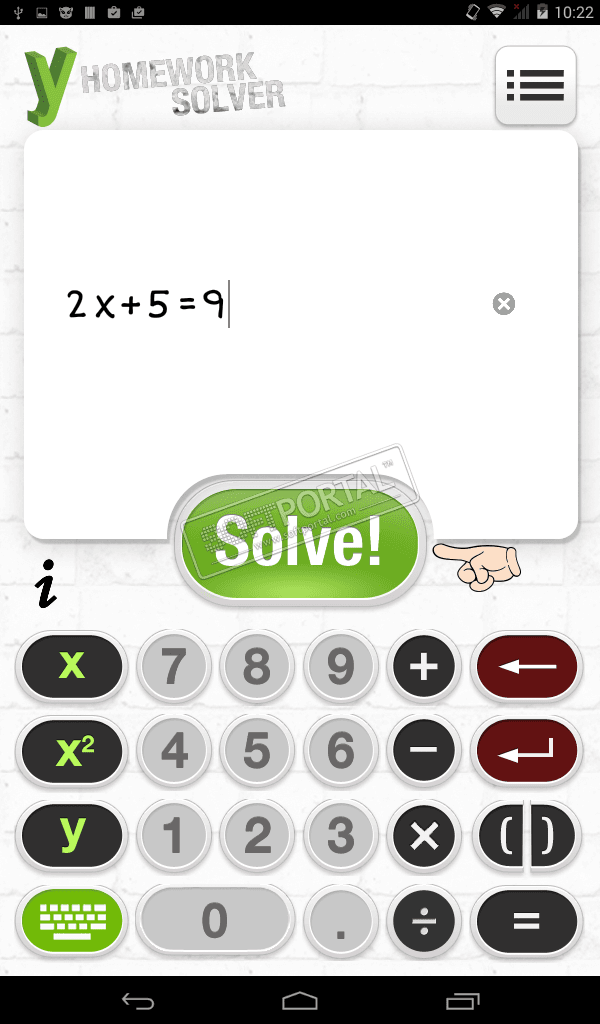Enter the digit 7
Viewport: 600px width, 1024px height.
click(x=174, y=666)
